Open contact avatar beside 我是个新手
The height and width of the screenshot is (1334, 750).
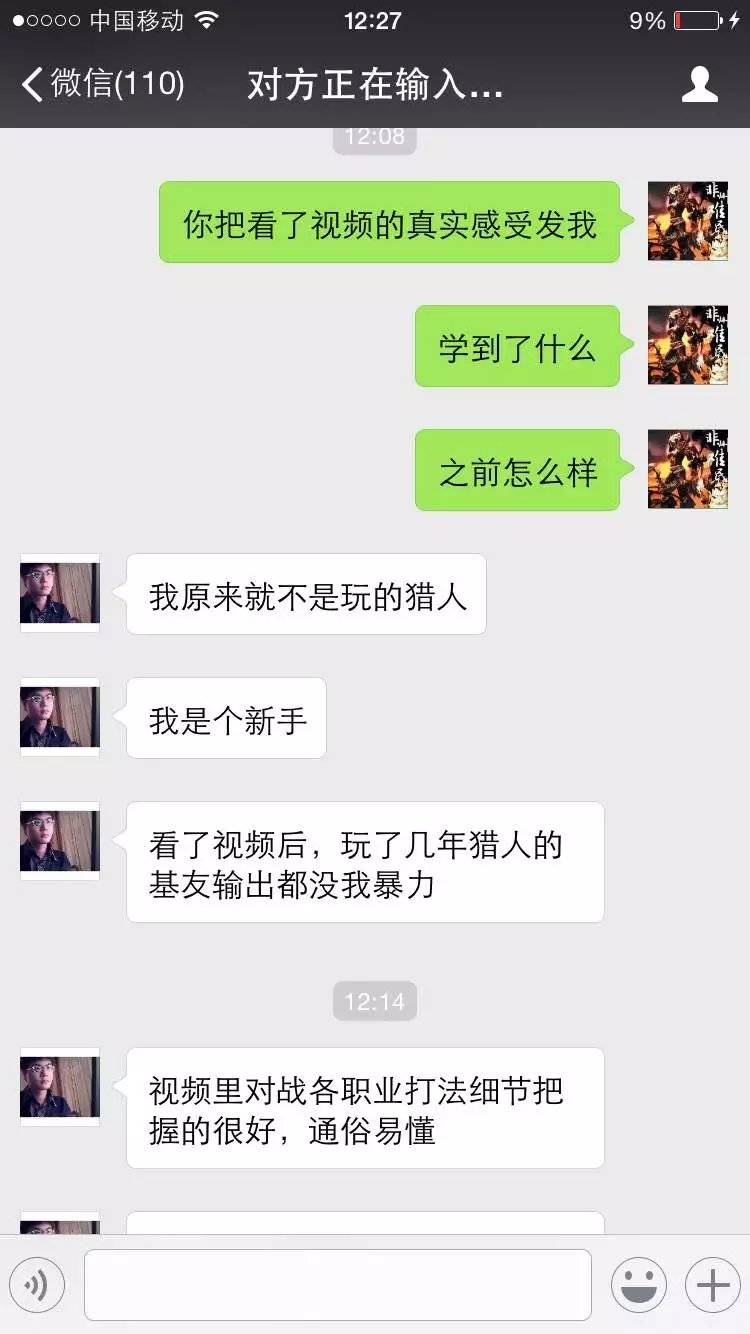point(60,717)
